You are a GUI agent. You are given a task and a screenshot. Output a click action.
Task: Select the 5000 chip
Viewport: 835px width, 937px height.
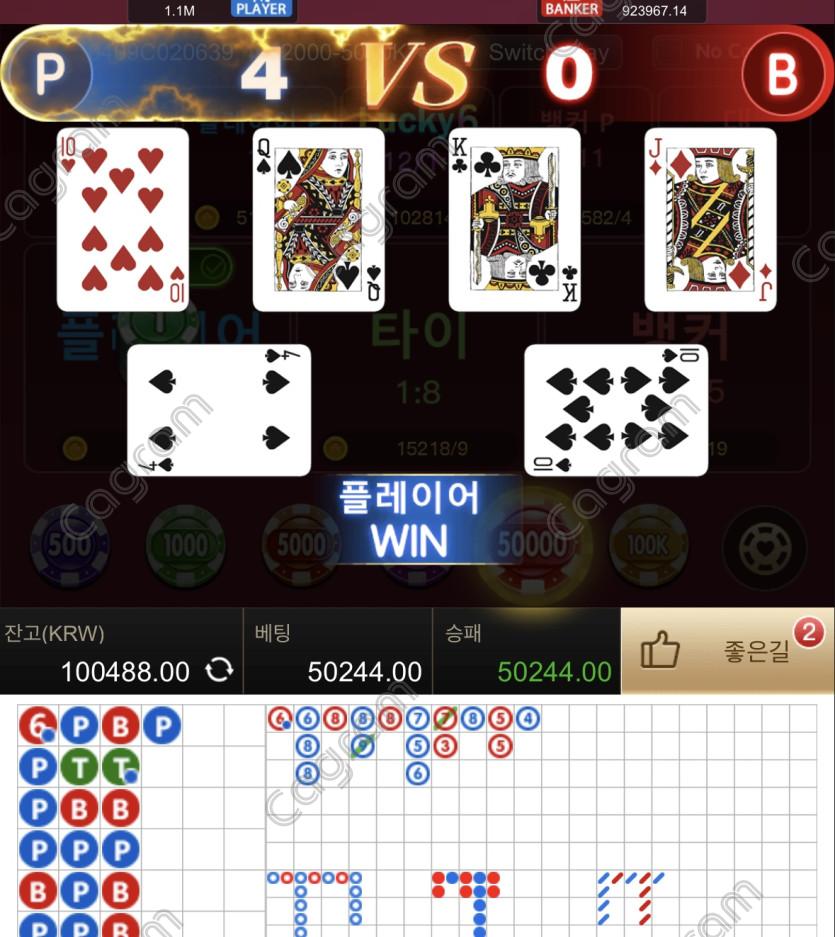pos(300,545)
